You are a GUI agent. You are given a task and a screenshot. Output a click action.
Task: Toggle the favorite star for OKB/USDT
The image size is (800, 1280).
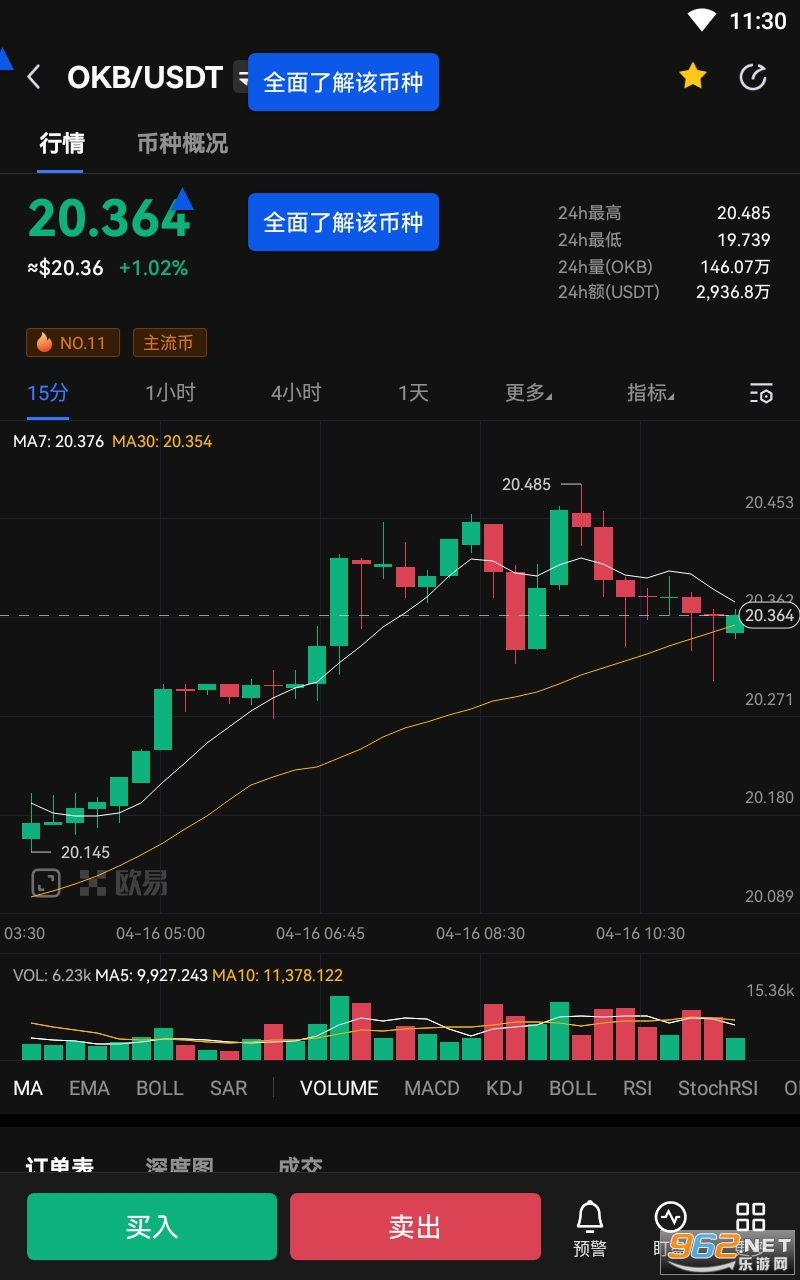[x=692, y=75]
